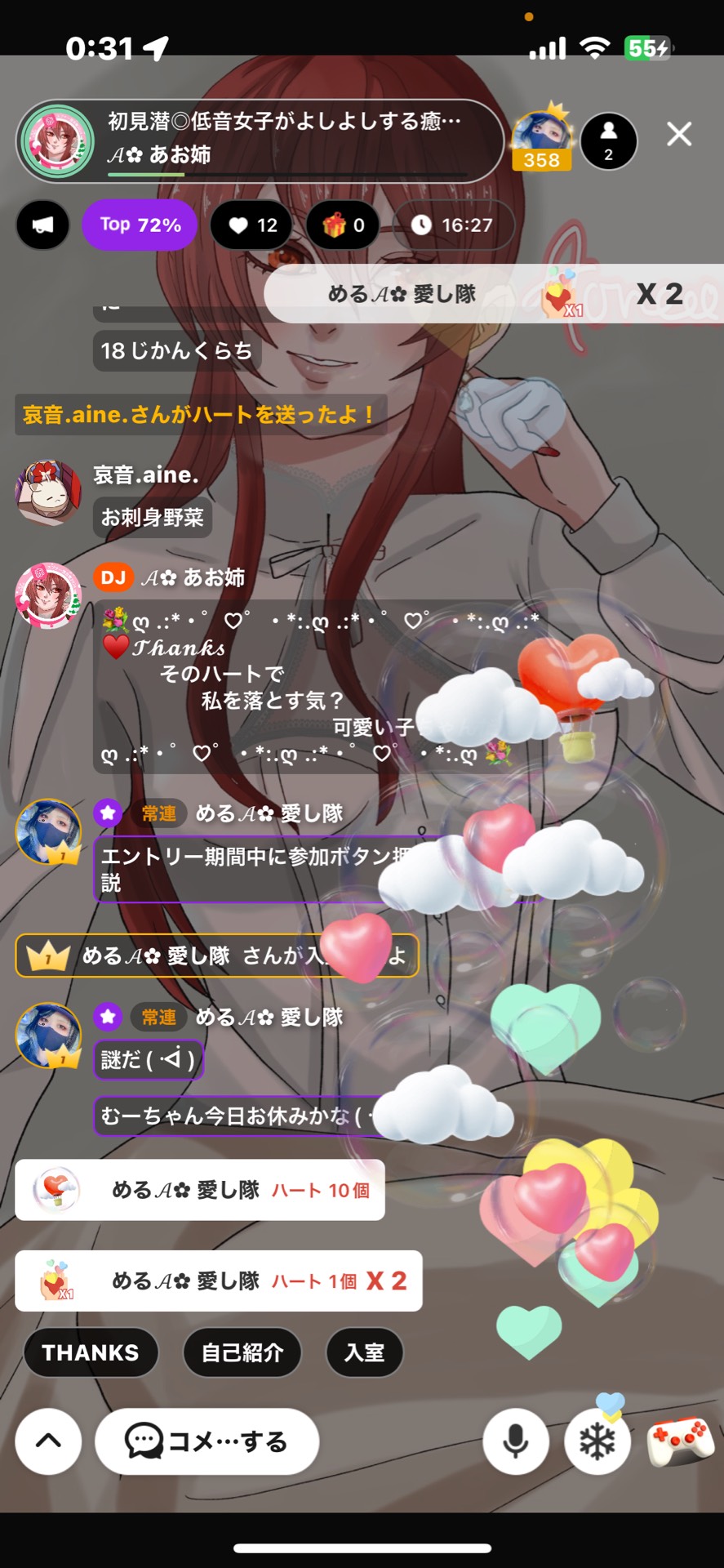Open the 12 hearts chip

(253, 225)
